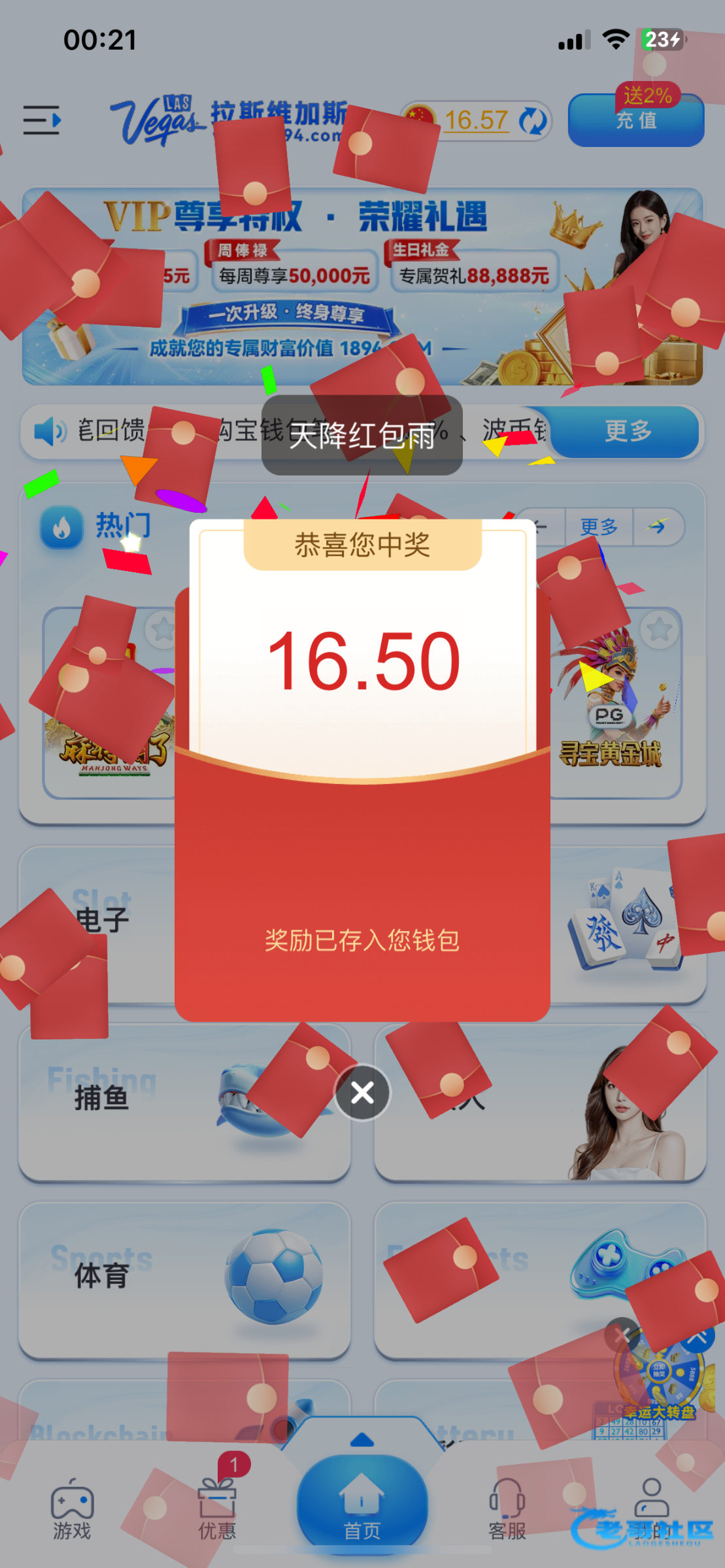Tap the 充值 recharge button

click(x=635, y=121)
